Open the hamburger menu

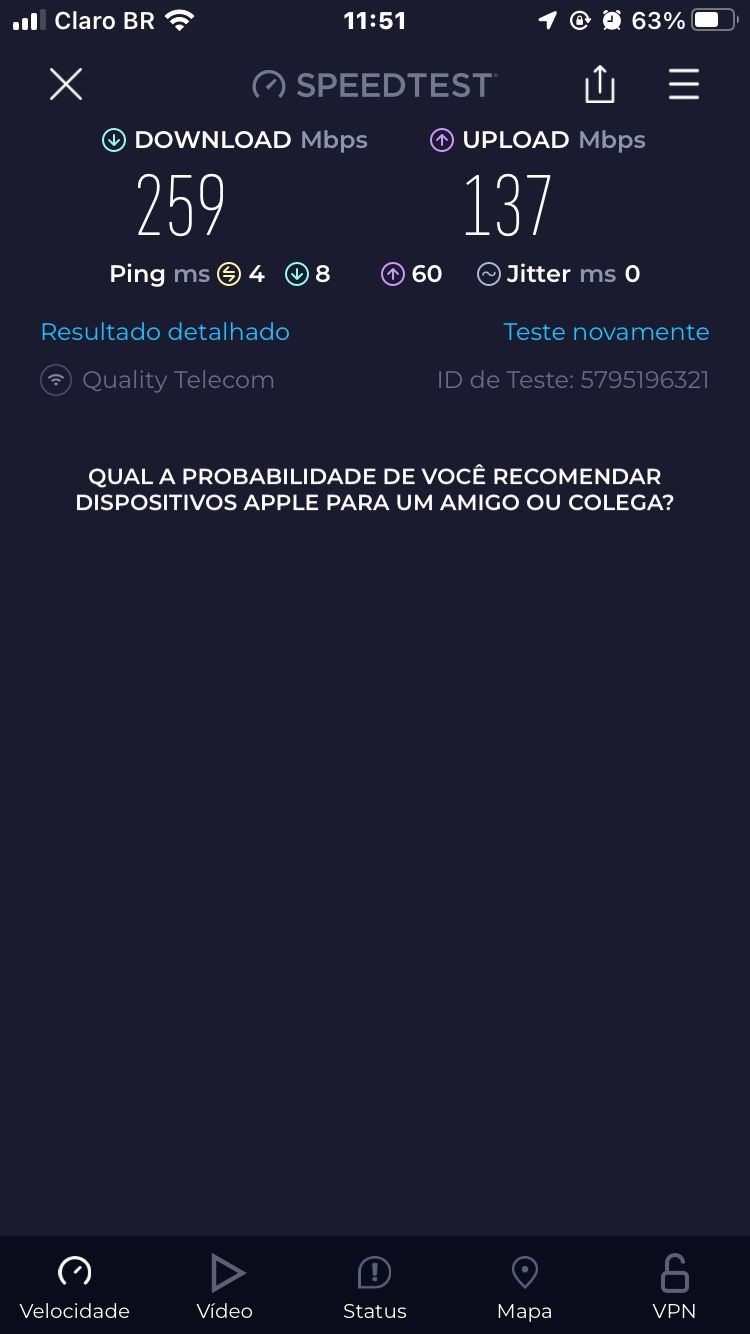tap(683, 85)
